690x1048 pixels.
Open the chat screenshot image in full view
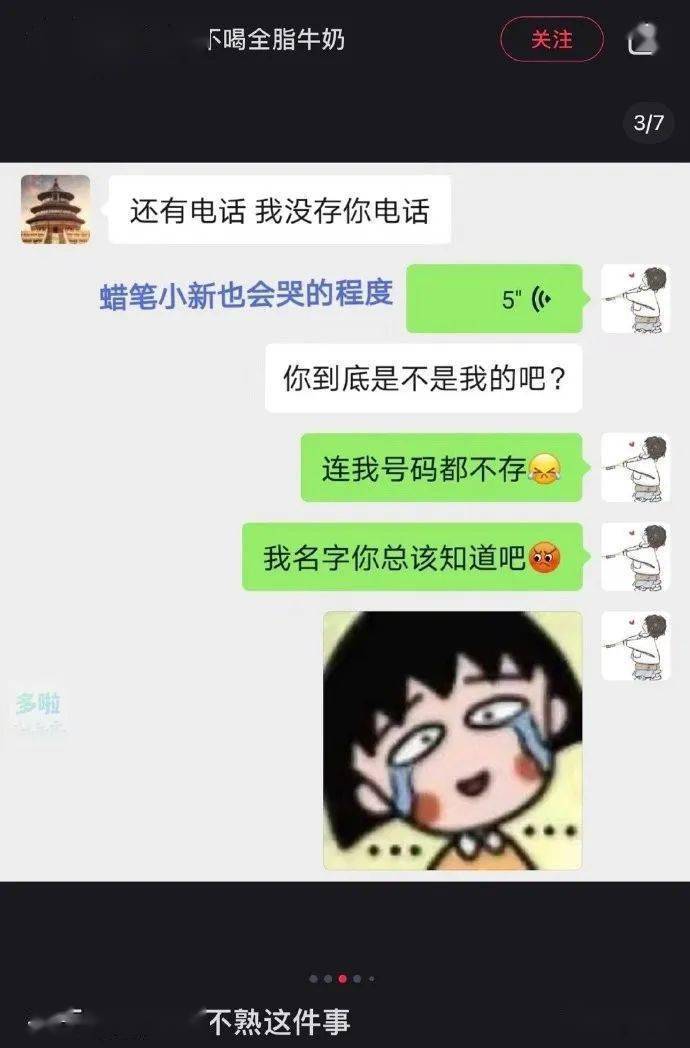pos(345,520)
